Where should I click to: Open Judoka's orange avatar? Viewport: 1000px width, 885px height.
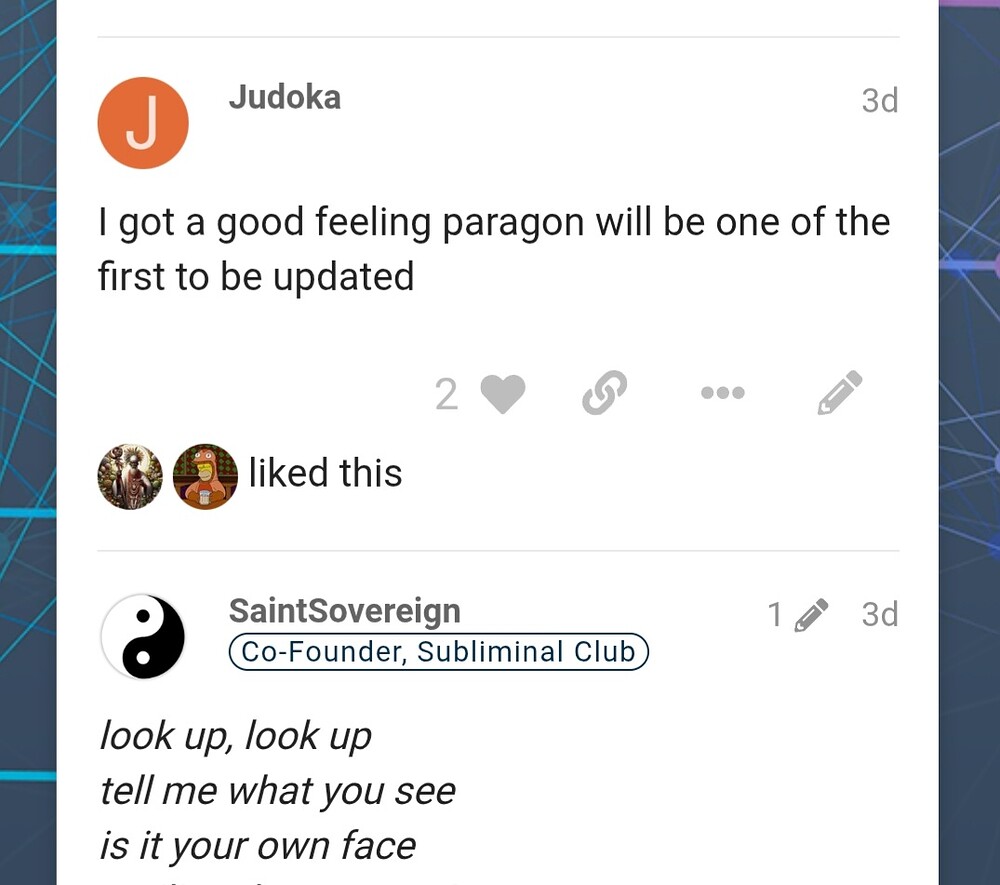coord(143,123)
